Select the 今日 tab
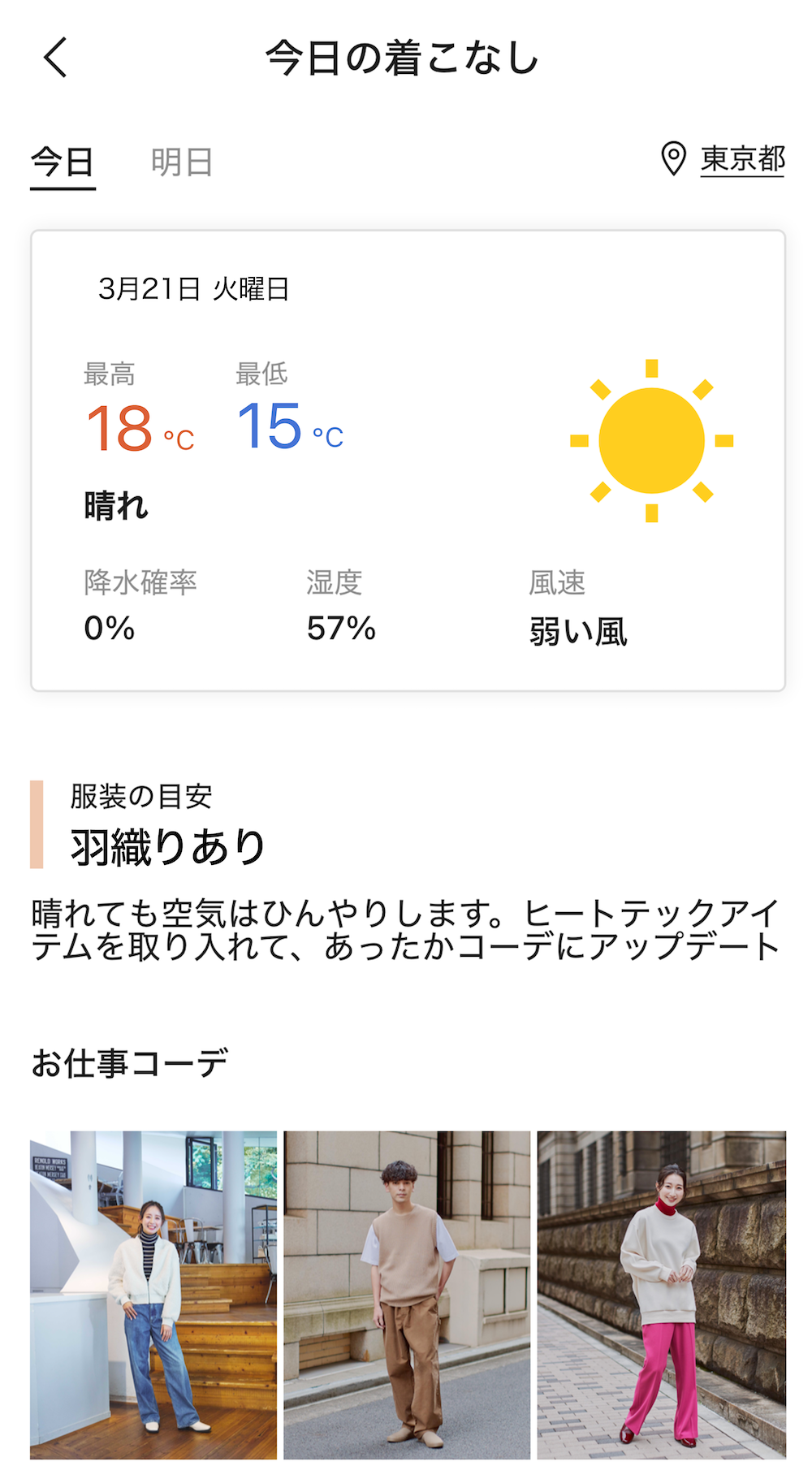Screen dimensions: 812x1466 63,162
